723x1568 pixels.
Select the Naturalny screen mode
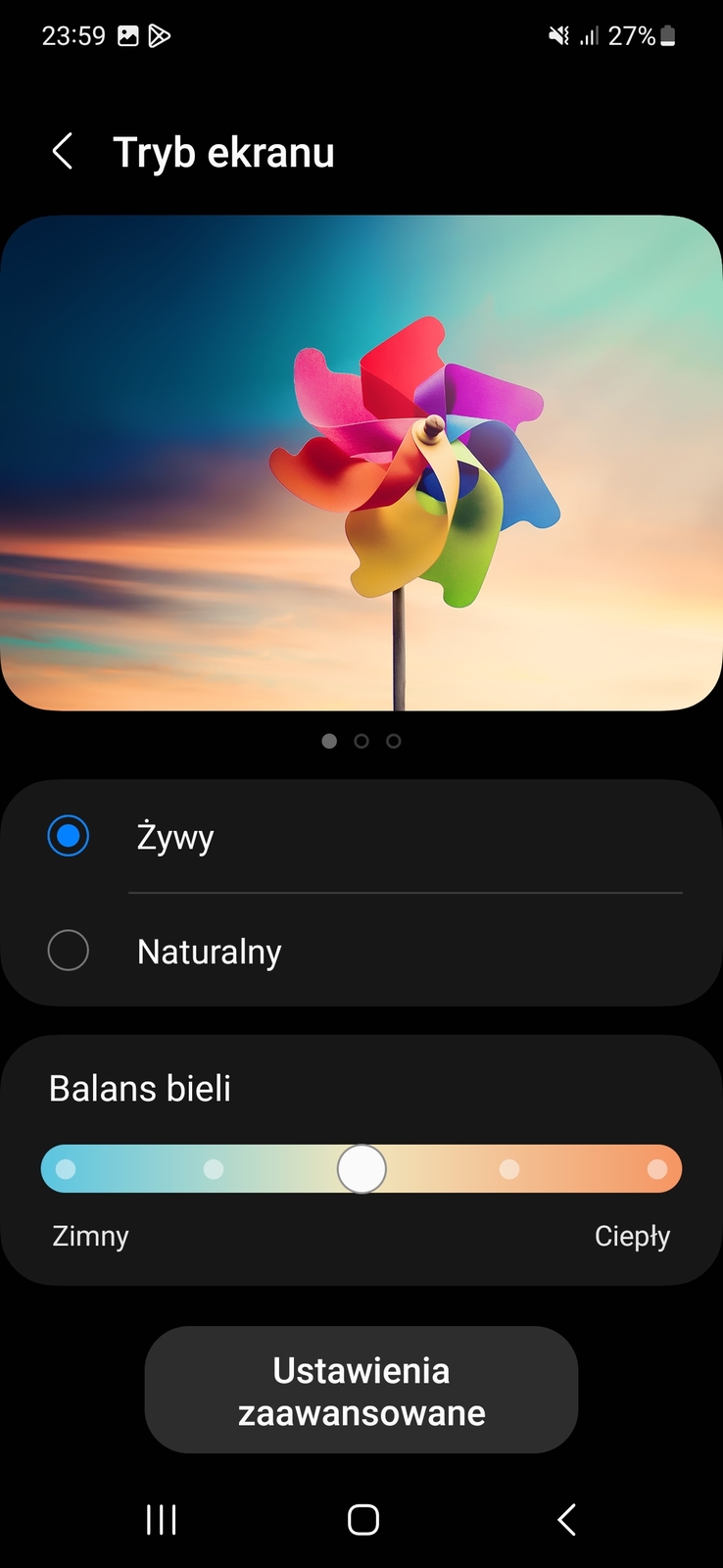[x=69, y=951]
